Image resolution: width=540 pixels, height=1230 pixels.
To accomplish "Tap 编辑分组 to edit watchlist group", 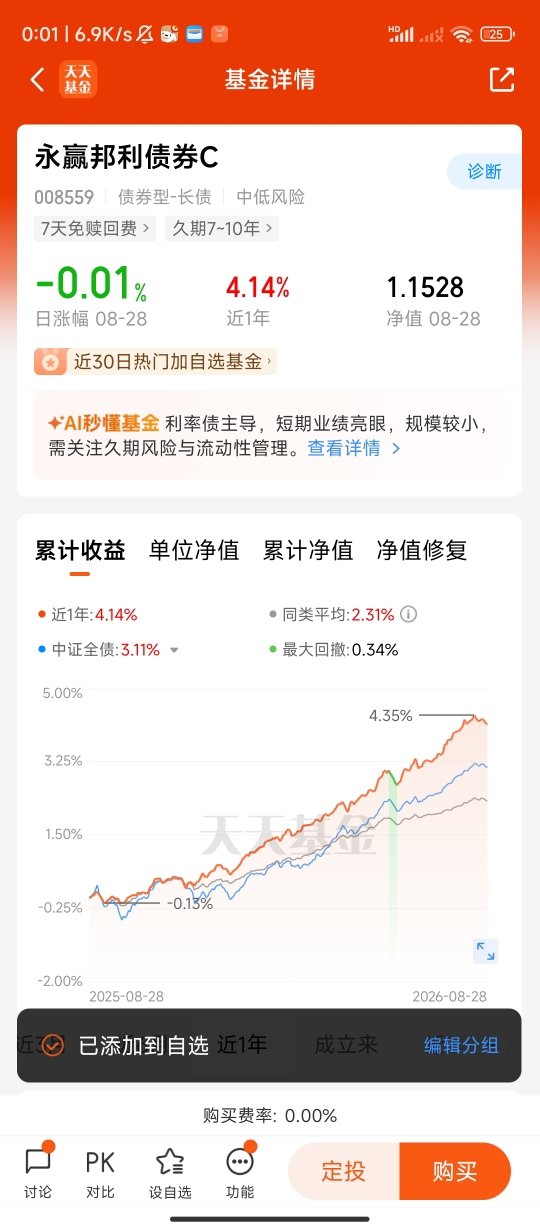I will (x=461, y=1045).
